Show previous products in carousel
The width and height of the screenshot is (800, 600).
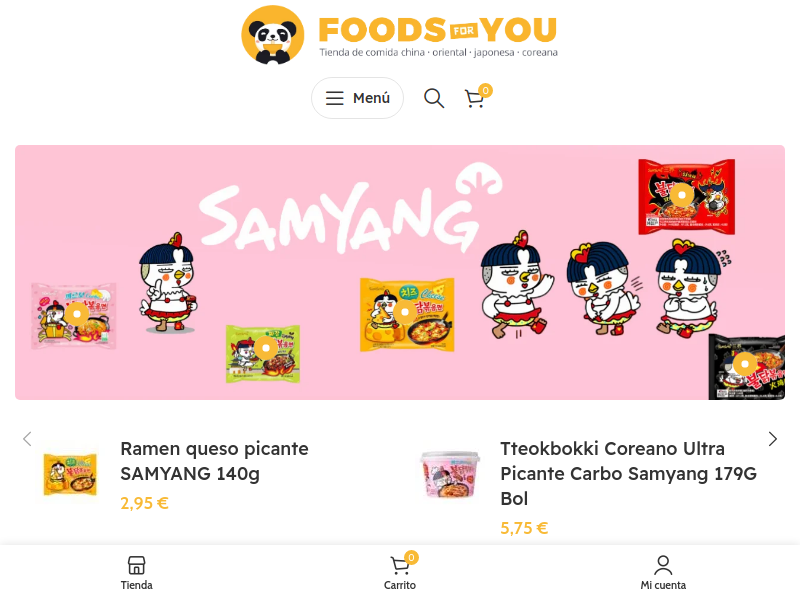pos(27,439)
